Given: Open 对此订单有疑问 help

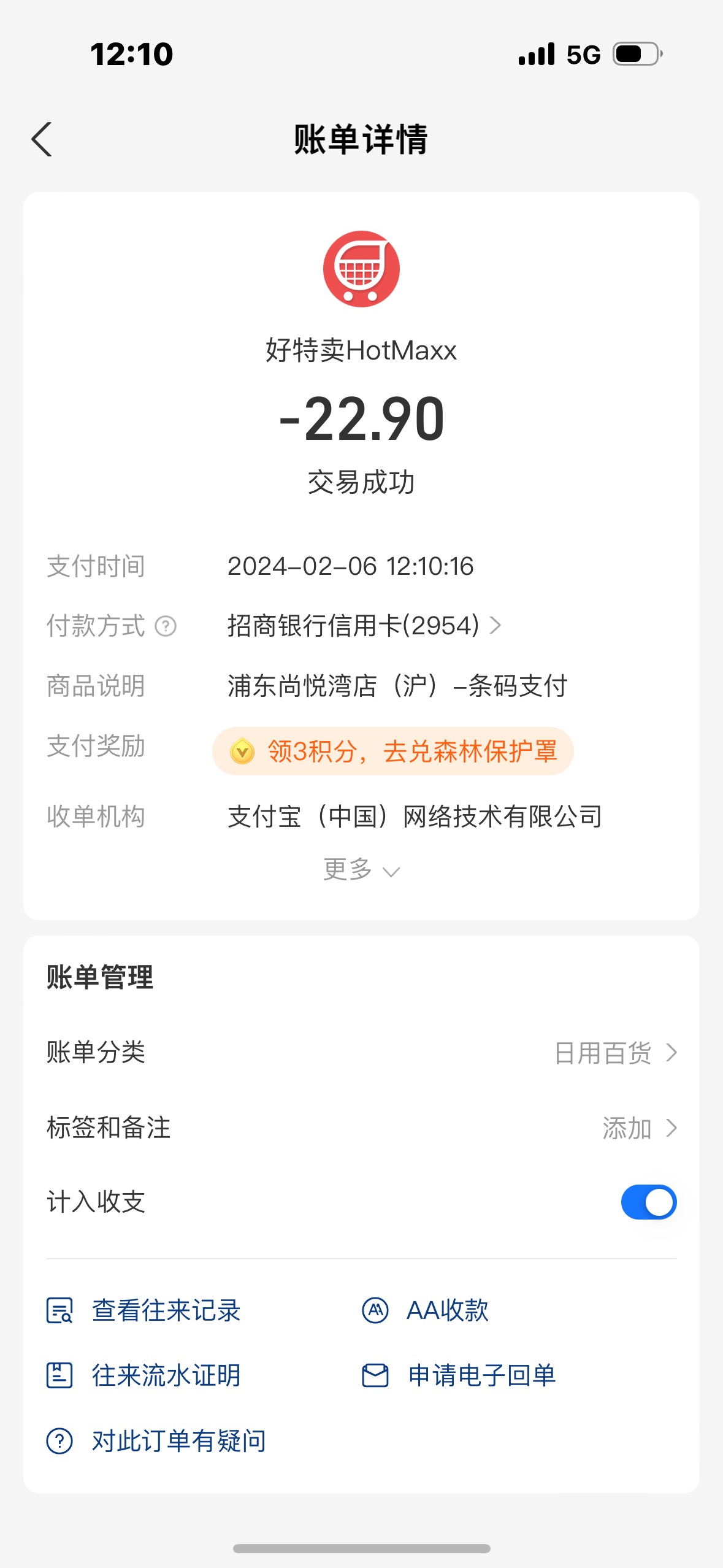Looking at the screenshot, I should tap(156, 1441).
